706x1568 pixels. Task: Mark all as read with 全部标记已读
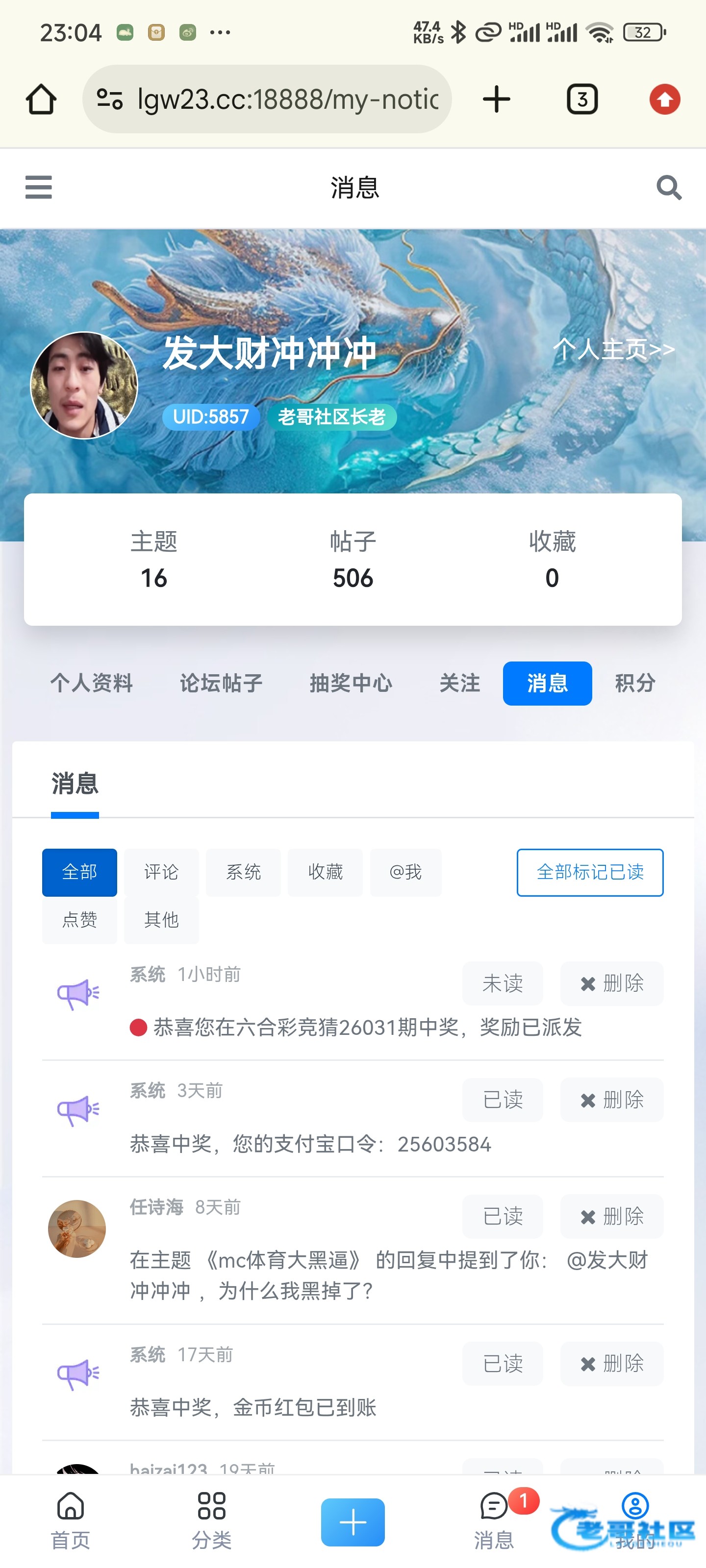pos(589,872)
